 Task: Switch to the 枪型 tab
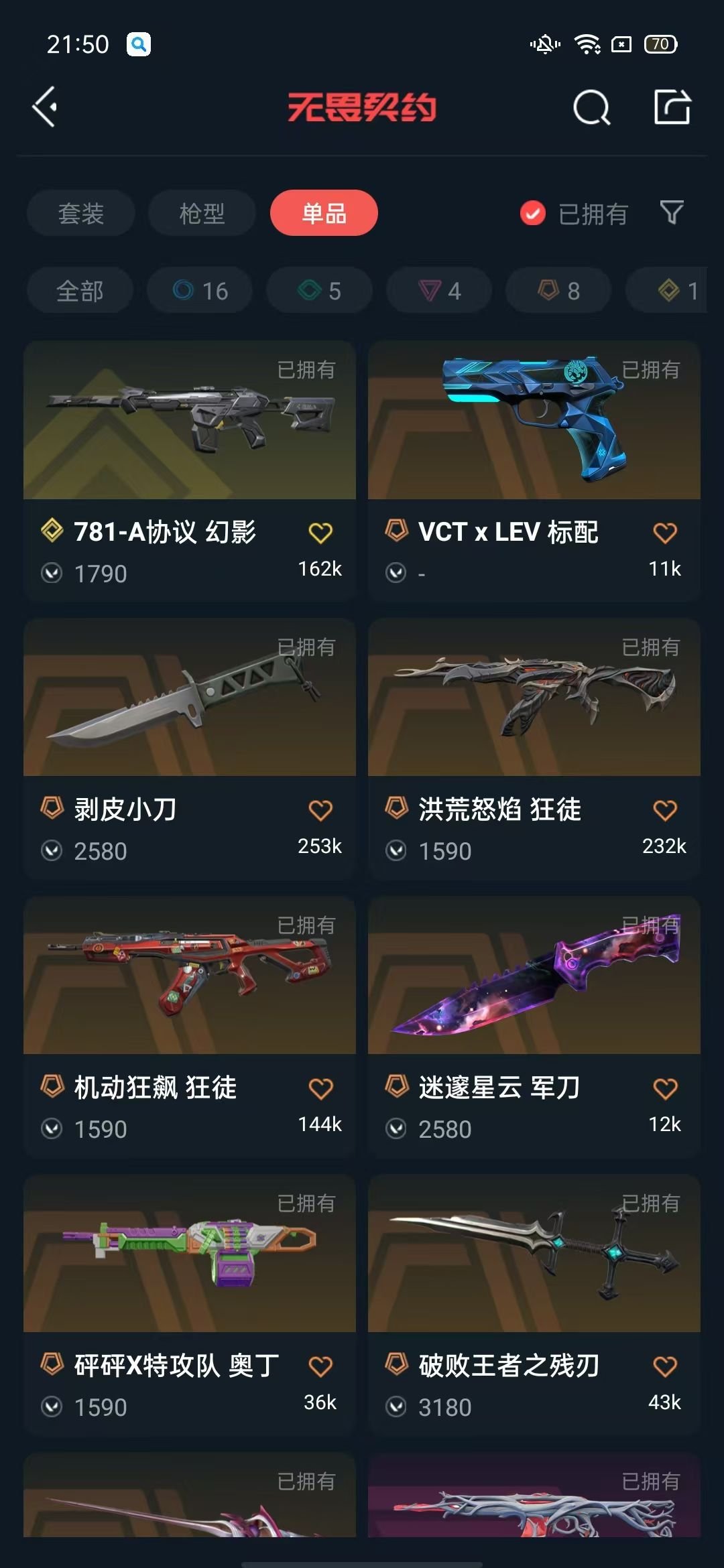point(202,213)
